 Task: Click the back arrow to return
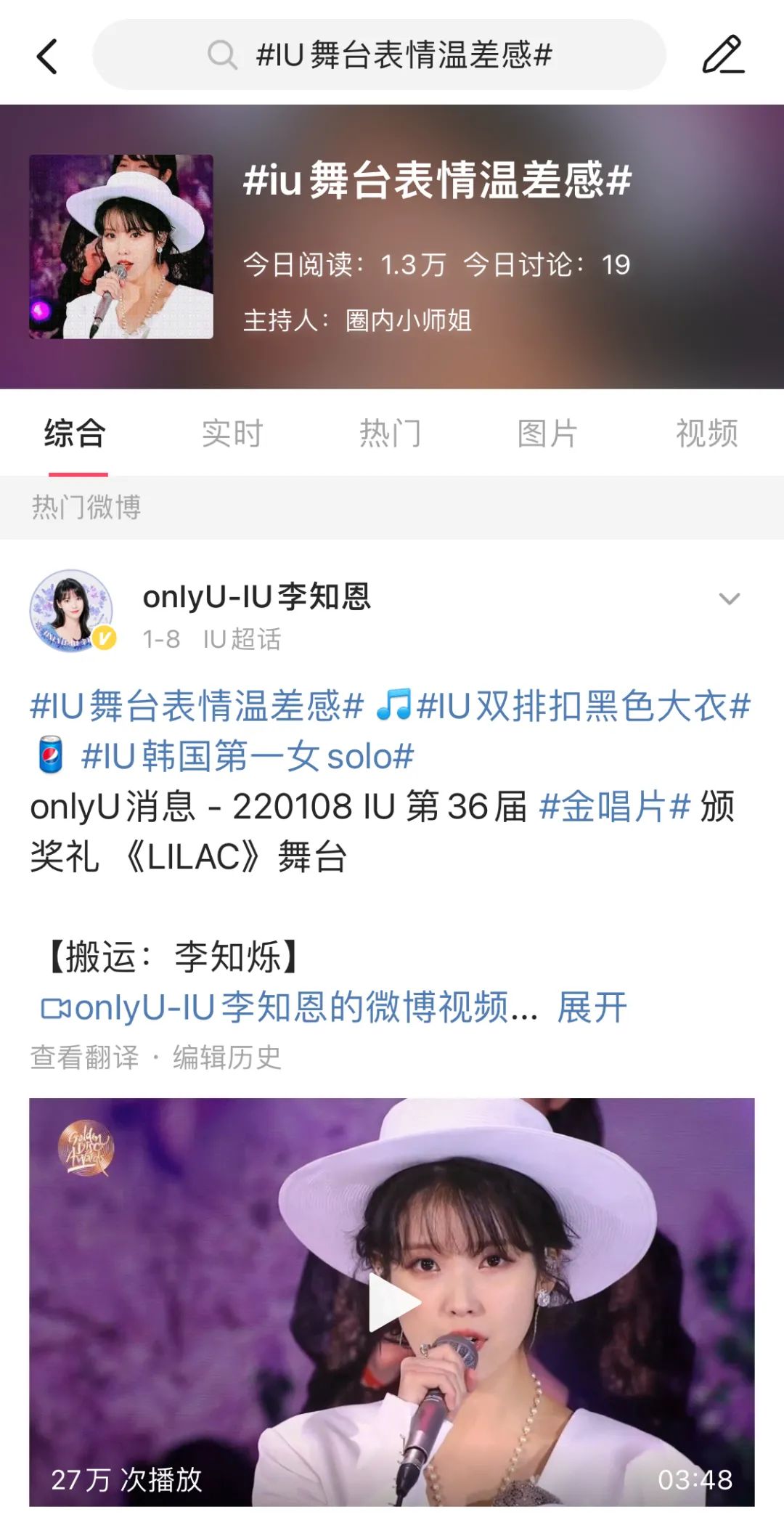[46, 57]
